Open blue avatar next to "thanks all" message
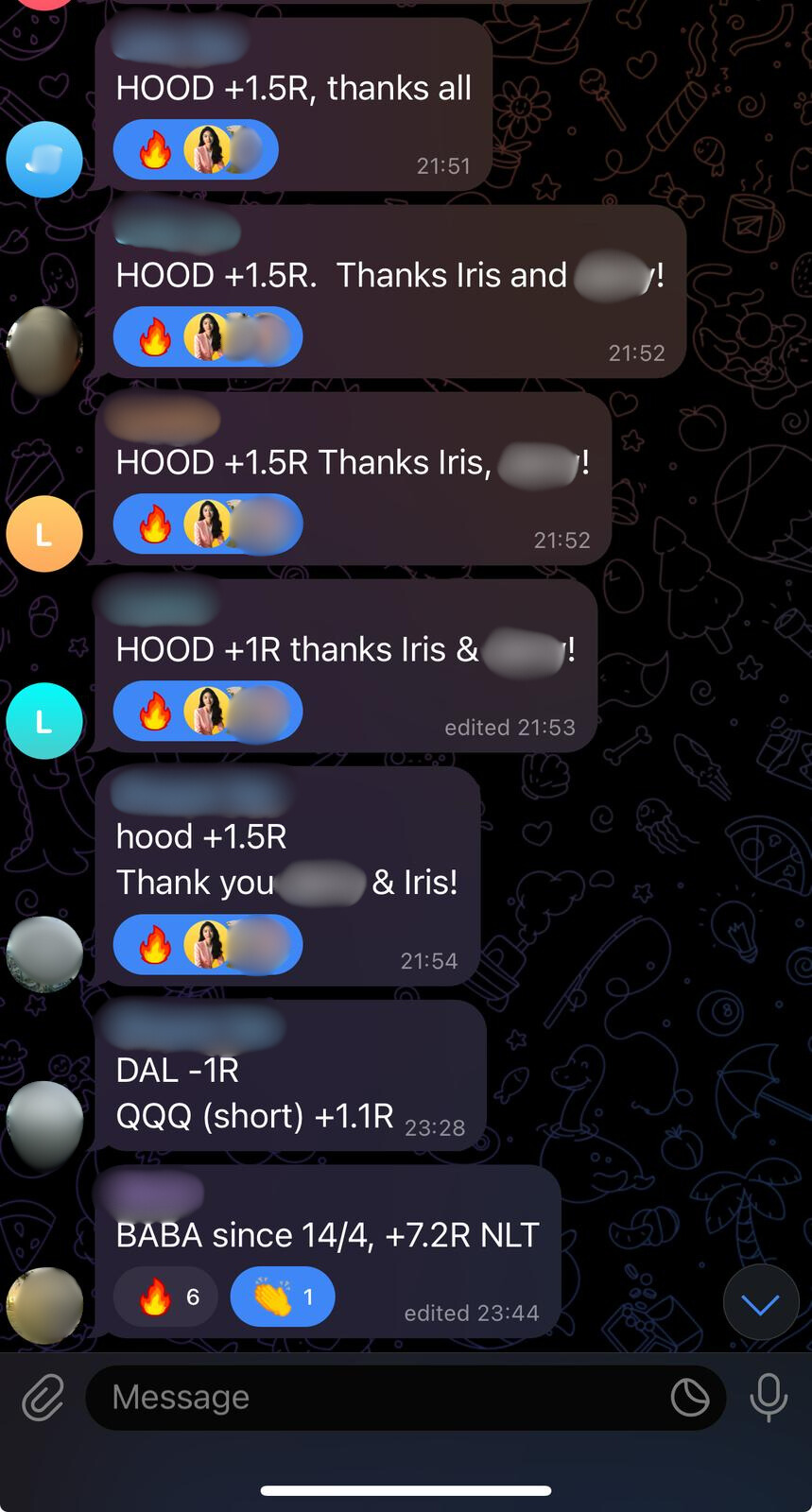 tap(43, 160)
